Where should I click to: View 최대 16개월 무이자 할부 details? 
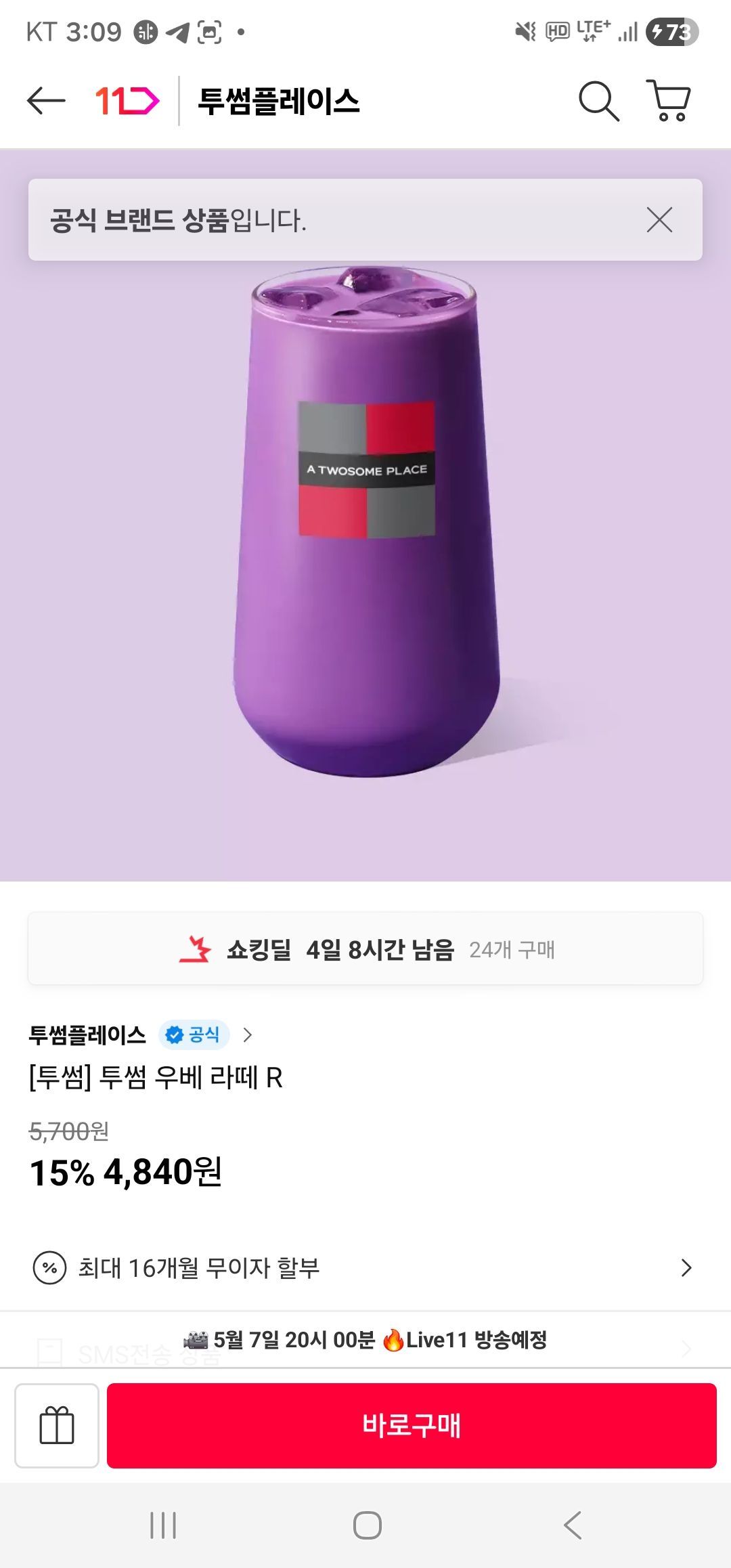point(365,1267)
